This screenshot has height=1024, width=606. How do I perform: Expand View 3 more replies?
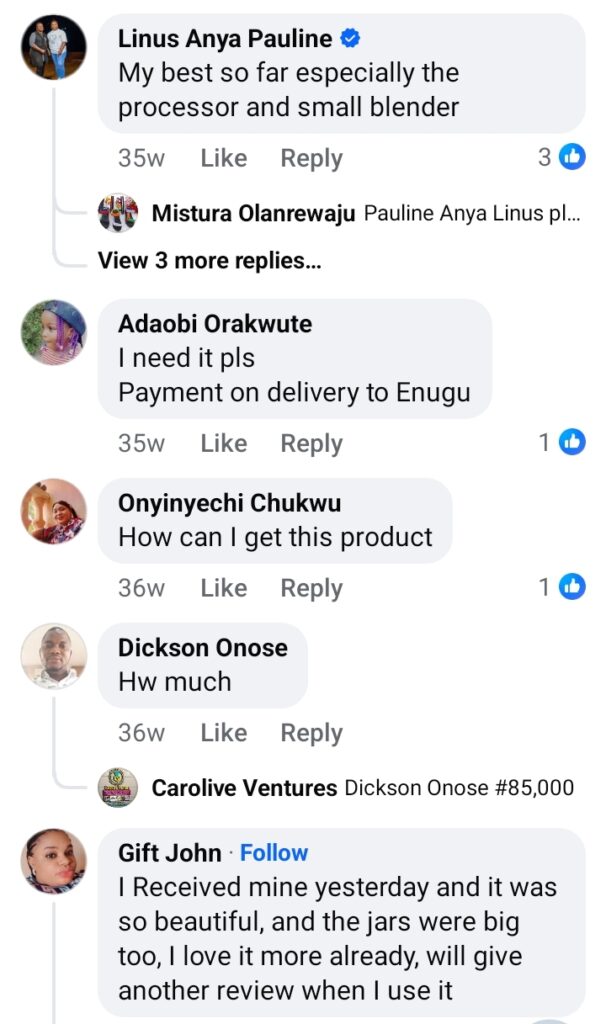point(209,261)
